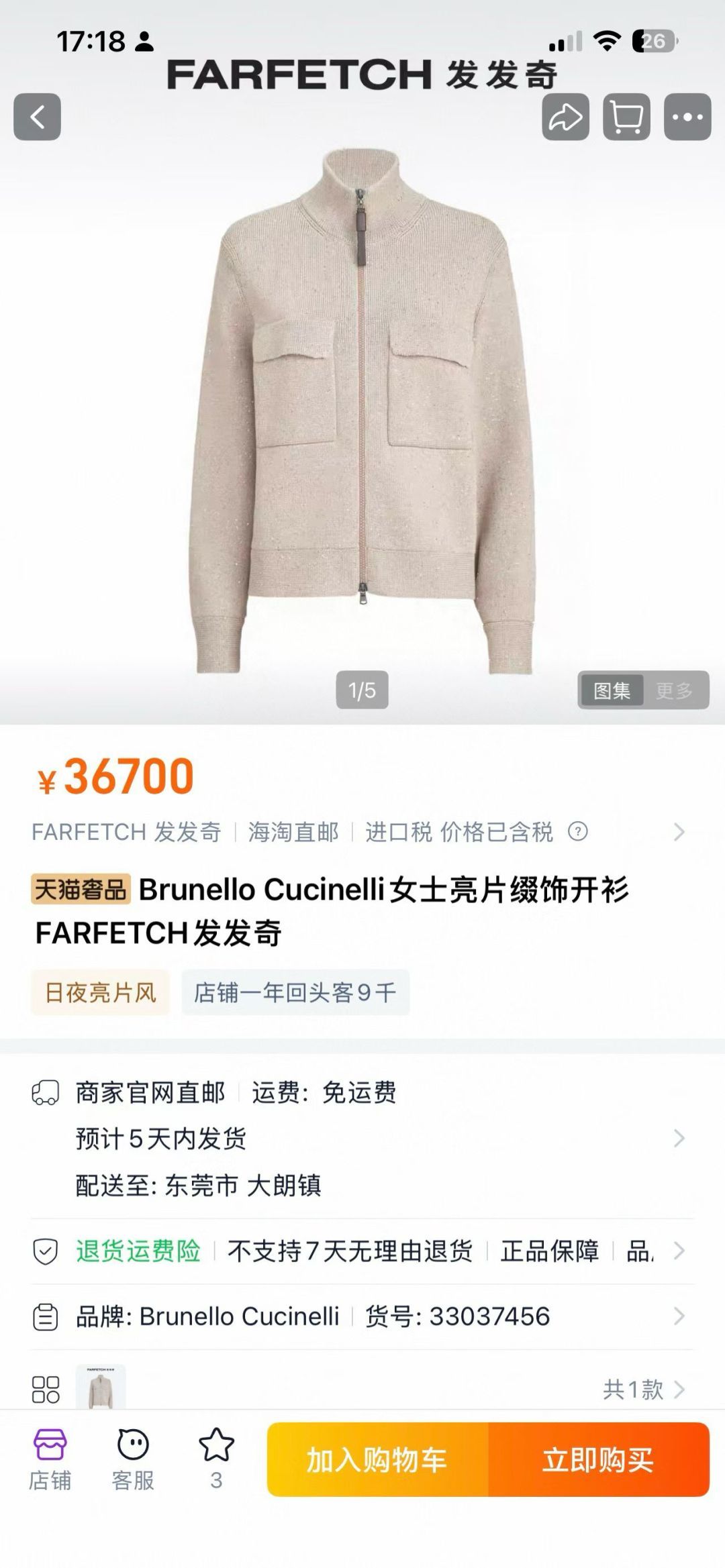Open the import tax info question mark
This screenshot has width=725, height=1568.
coord(578,832)
